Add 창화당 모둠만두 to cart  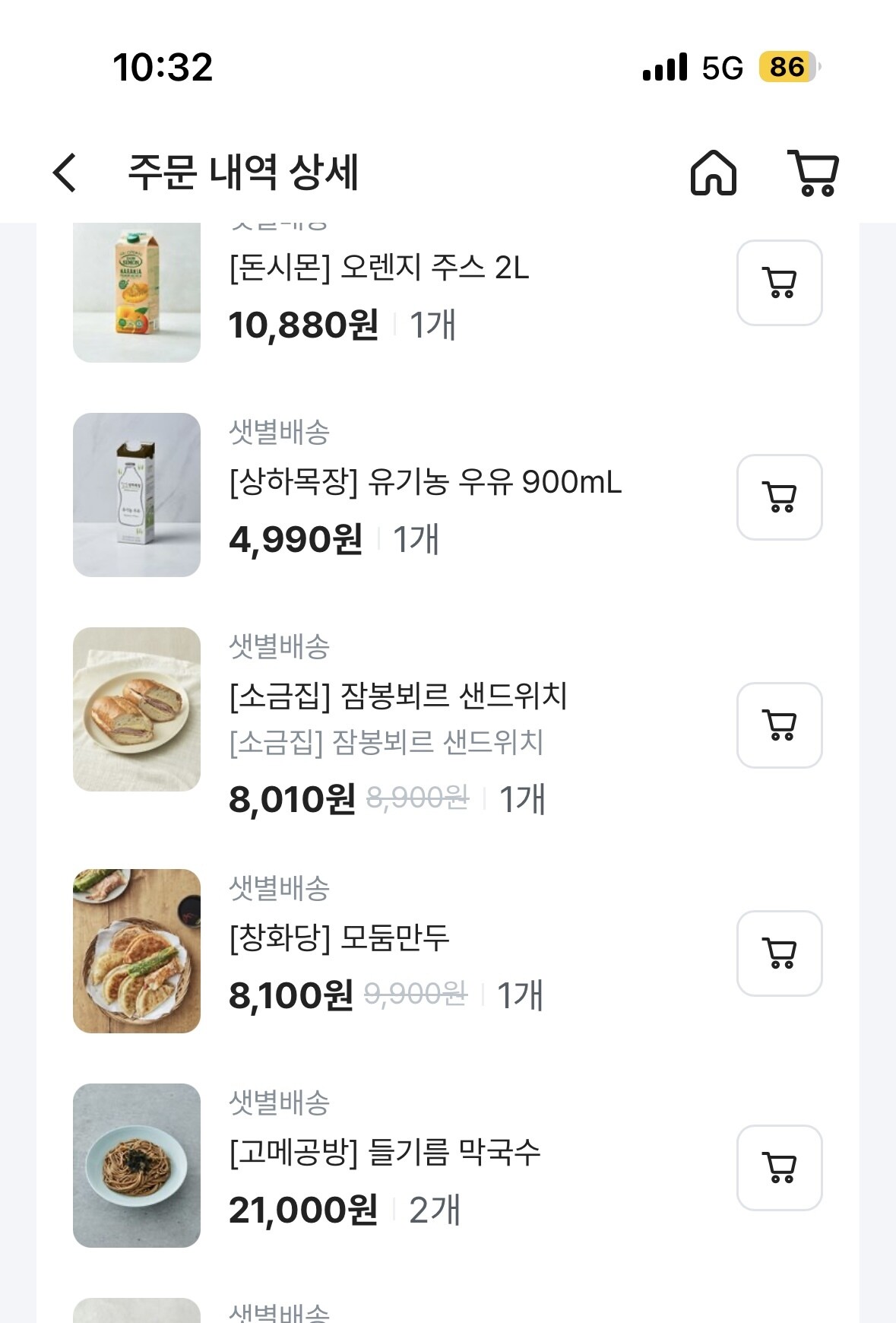779,953
